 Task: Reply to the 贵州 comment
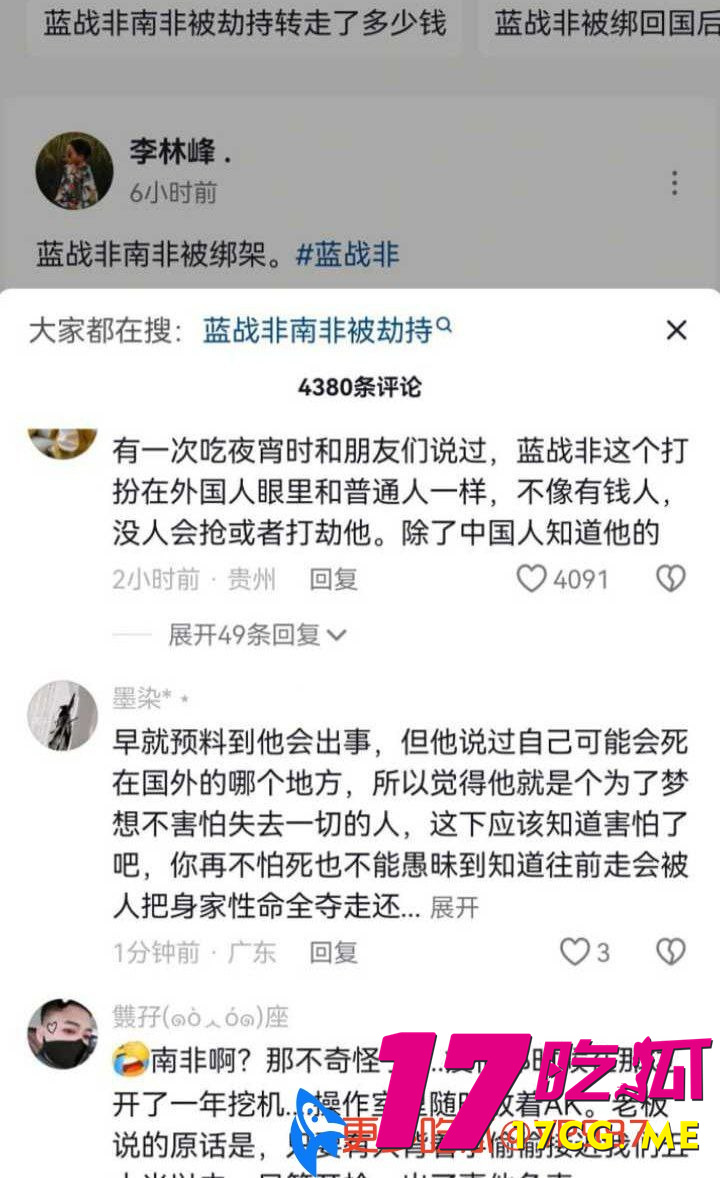333,578
